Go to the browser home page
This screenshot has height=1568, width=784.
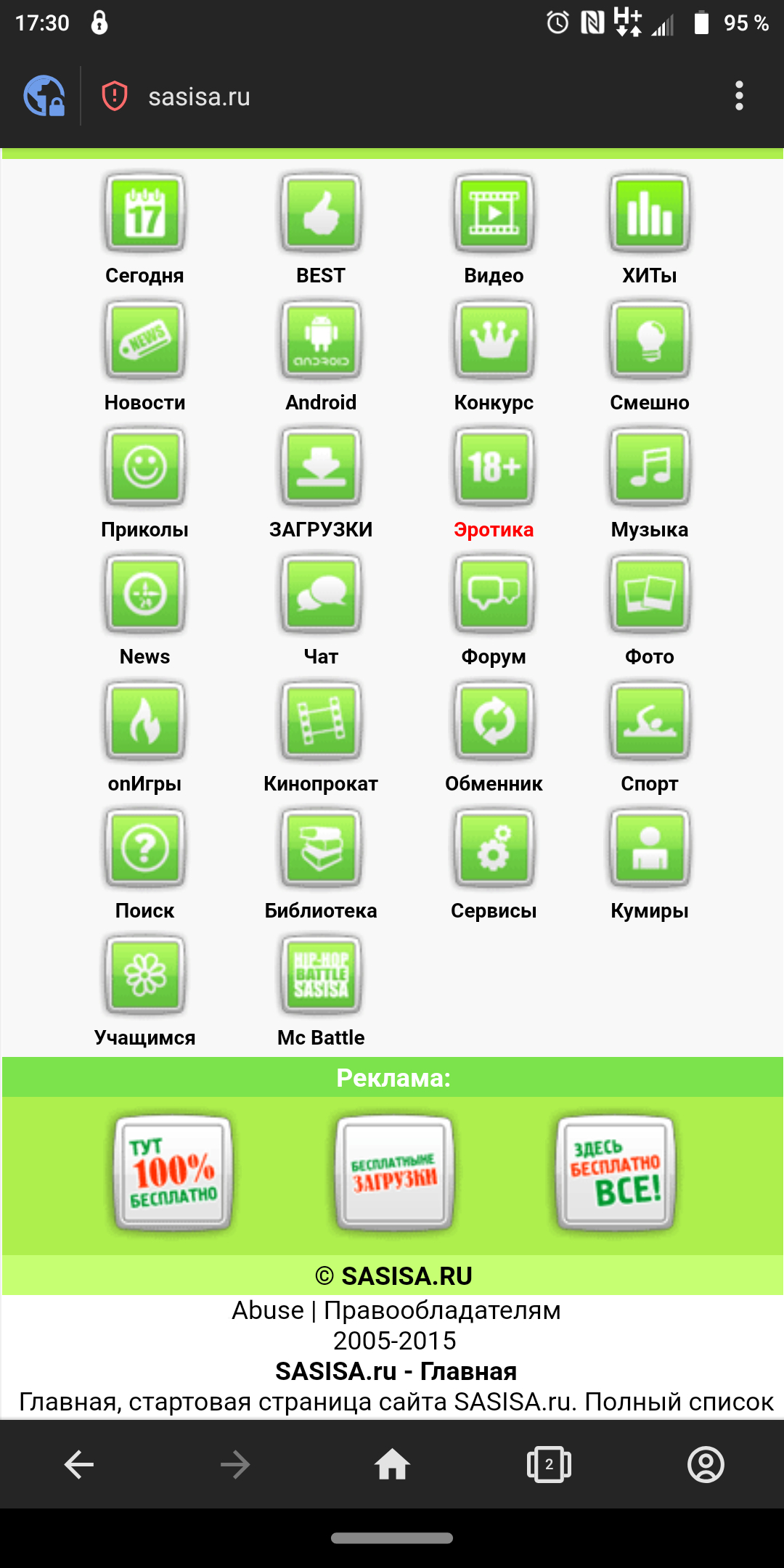(x=392, y=1464)
